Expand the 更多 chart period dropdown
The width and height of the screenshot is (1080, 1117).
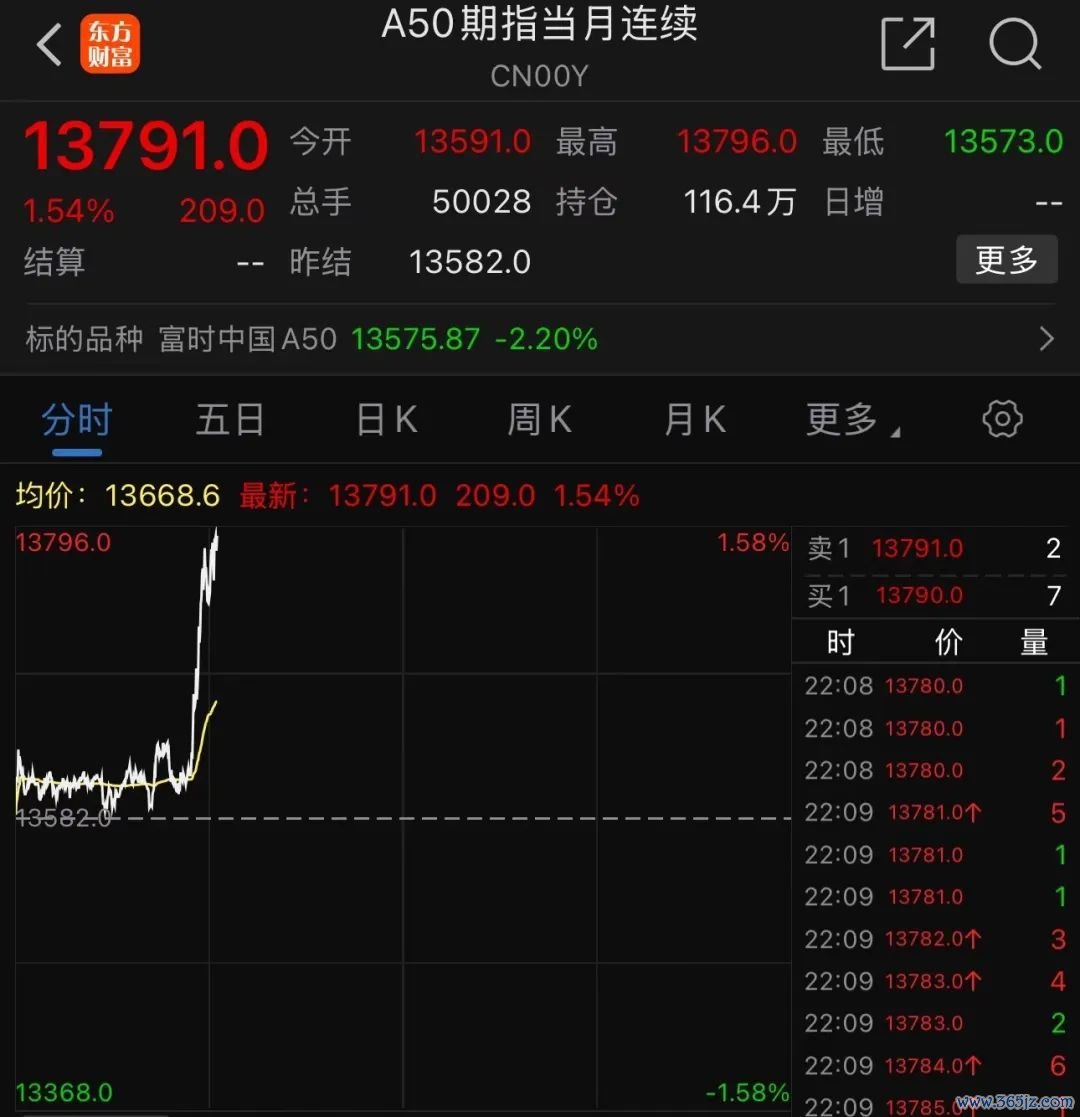coord(850,420)
